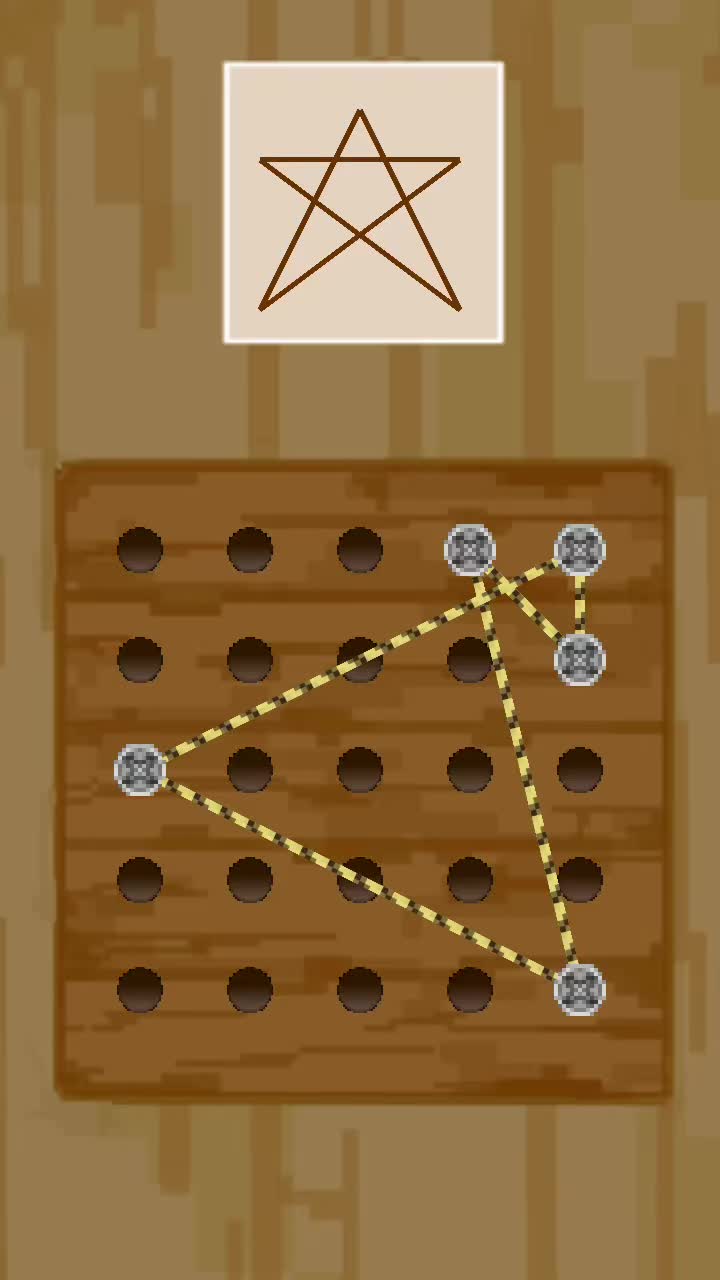Tap the empty hole at the board's center
This screenshot has height=1280, width=720.
[360, 770]
